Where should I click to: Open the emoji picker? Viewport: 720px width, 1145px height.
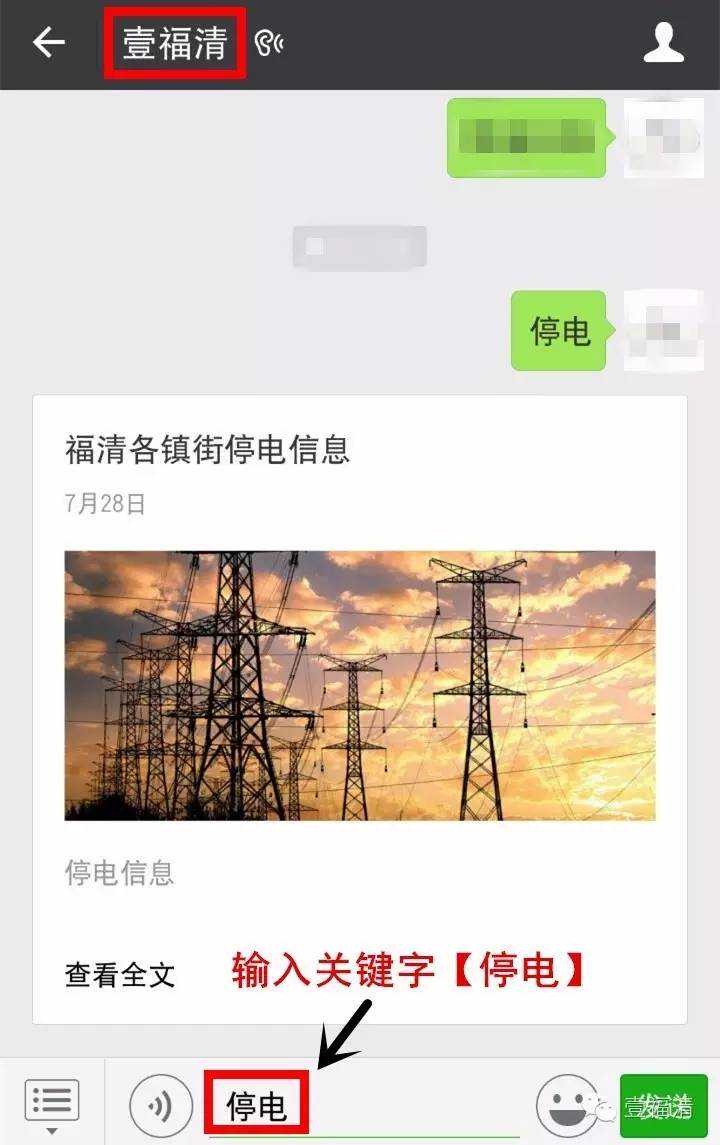(567, 1106)
